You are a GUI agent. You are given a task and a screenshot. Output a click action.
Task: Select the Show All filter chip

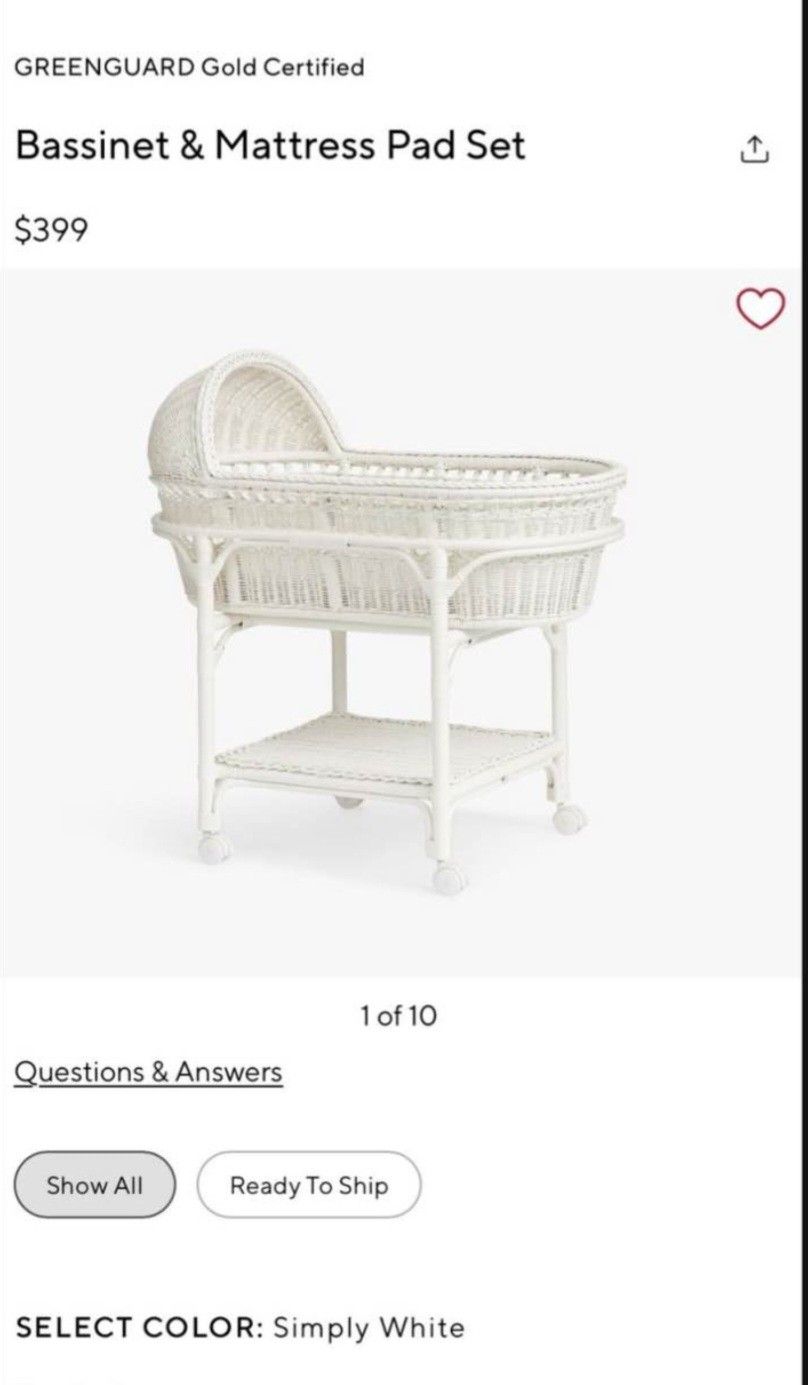coord(95,1185)
